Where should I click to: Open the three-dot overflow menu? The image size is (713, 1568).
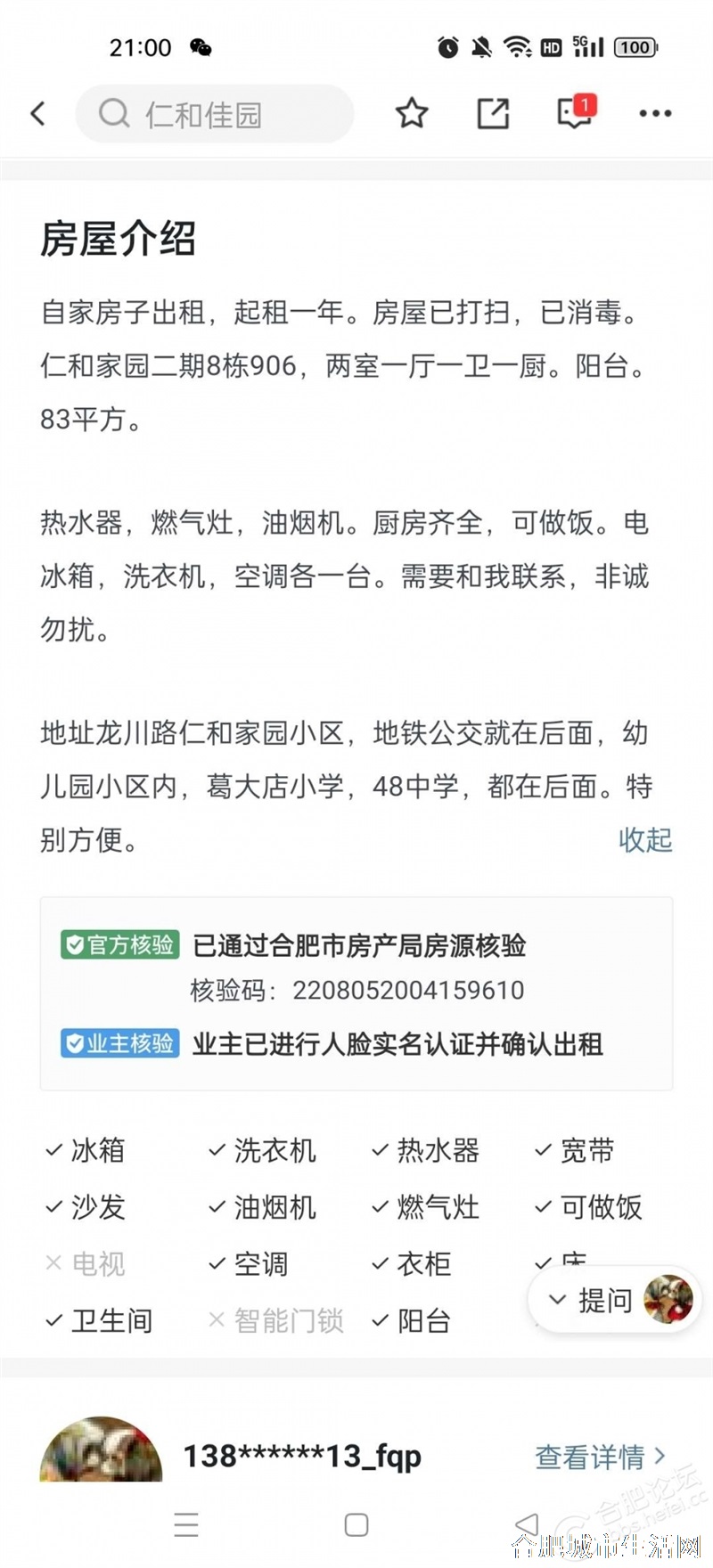[x=655, y=113]
